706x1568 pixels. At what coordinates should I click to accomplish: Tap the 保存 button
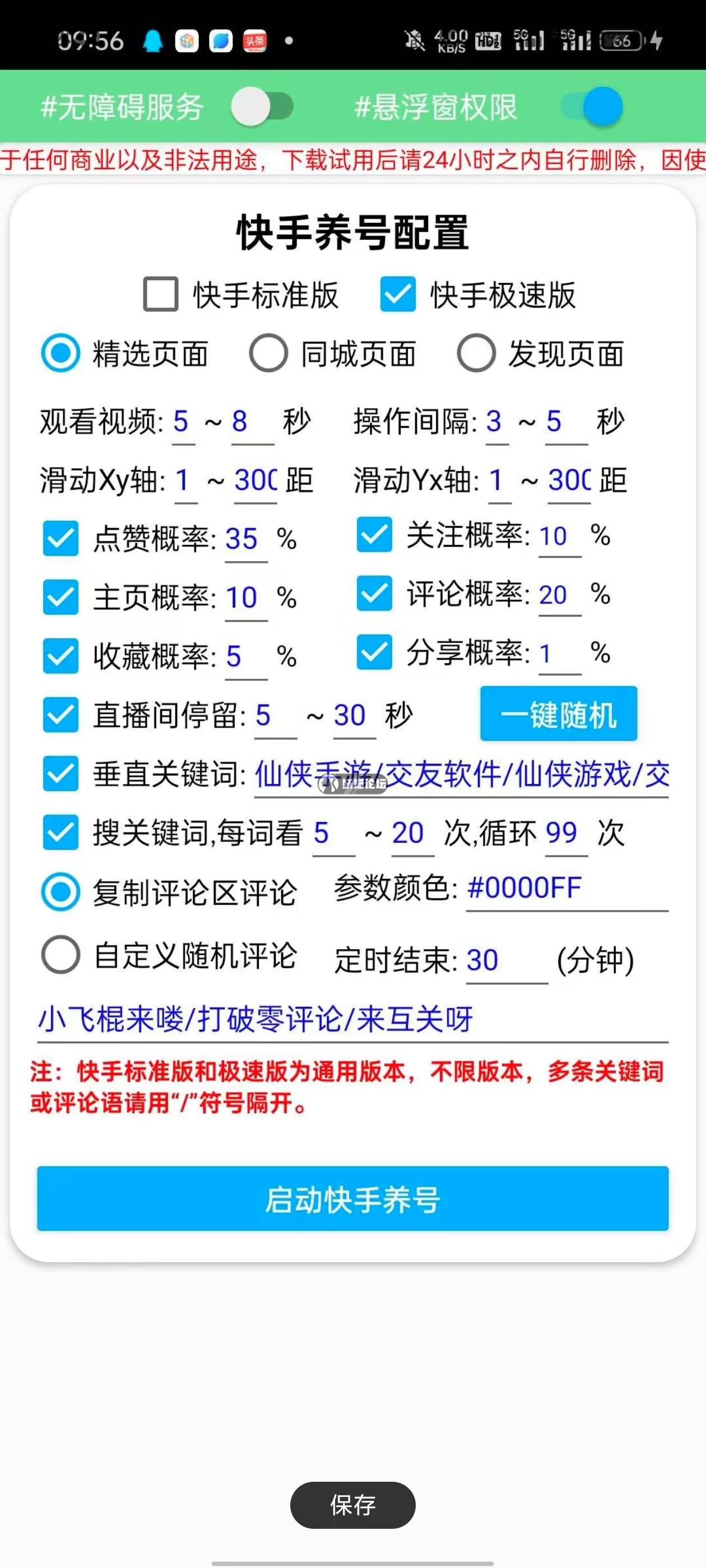click(x=352, y=1505)
